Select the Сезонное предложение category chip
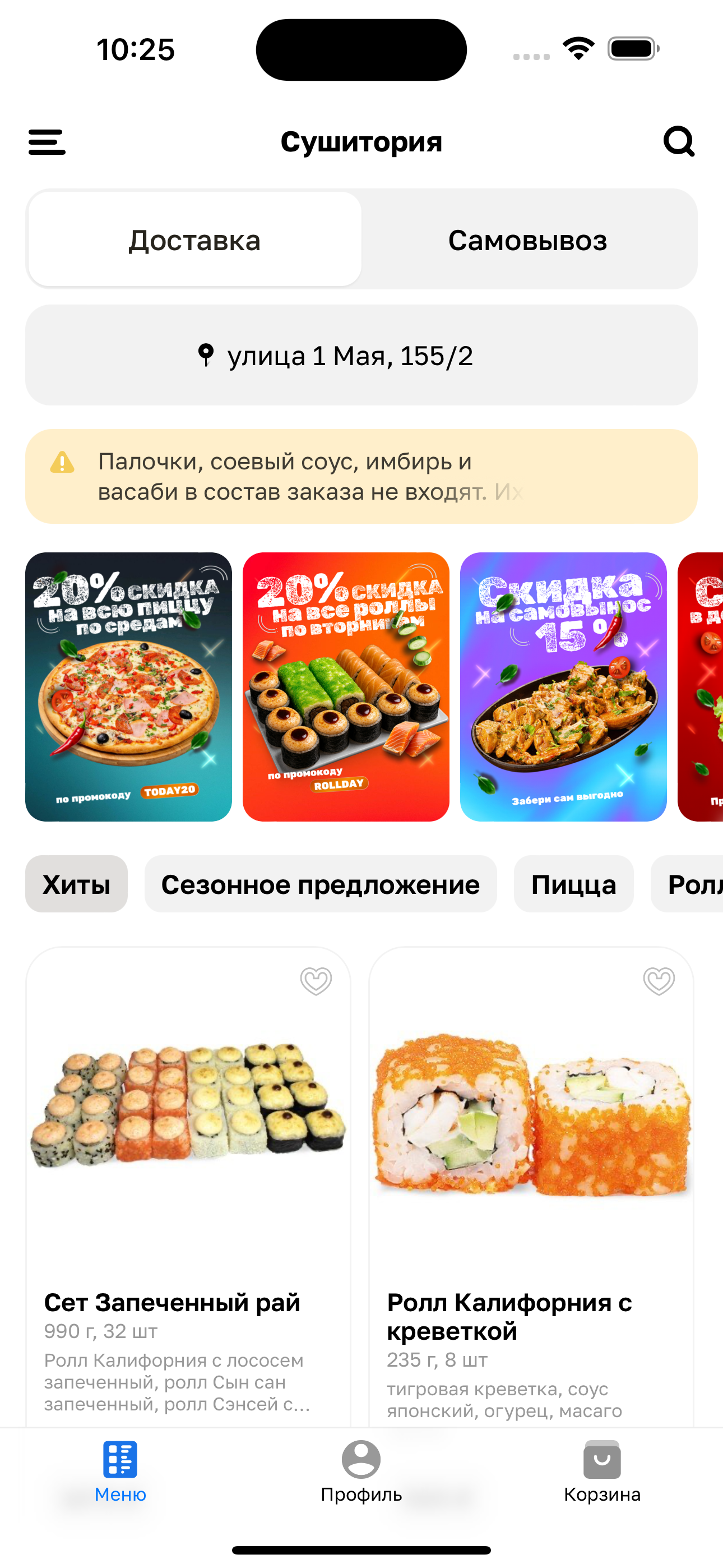Image resolution: width=723 pixels, height=1568 pixels. [321, 884]
